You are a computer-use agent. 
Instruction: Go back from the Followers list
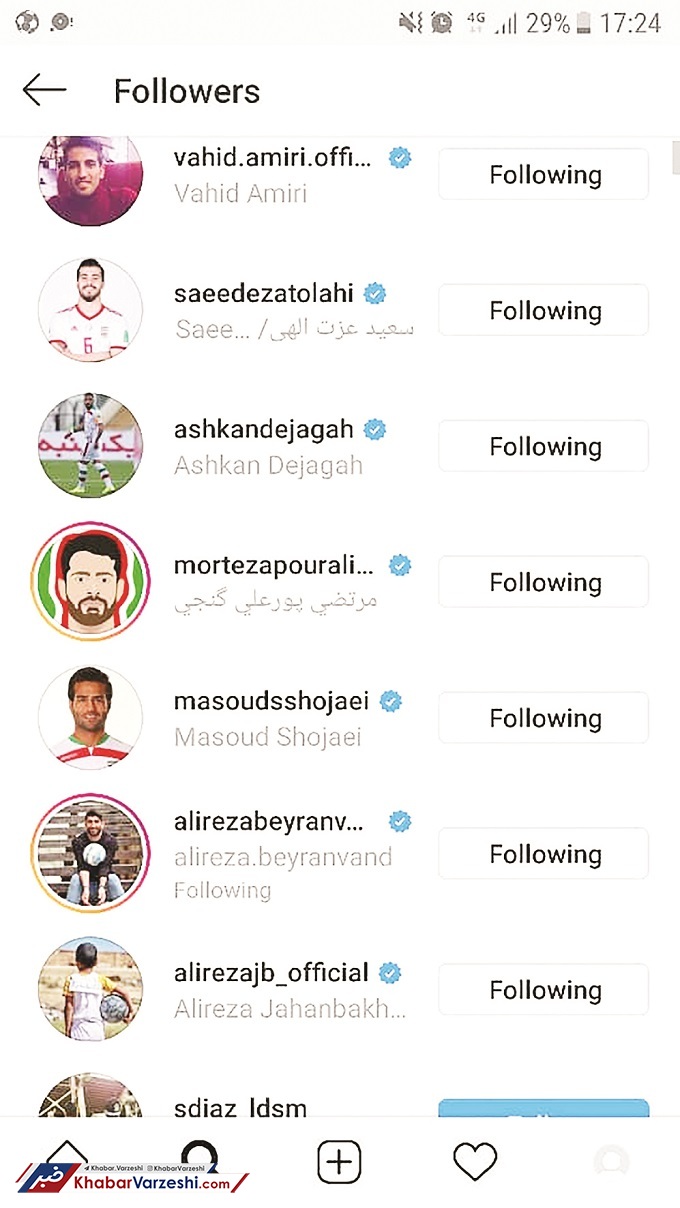click(44, 90)
